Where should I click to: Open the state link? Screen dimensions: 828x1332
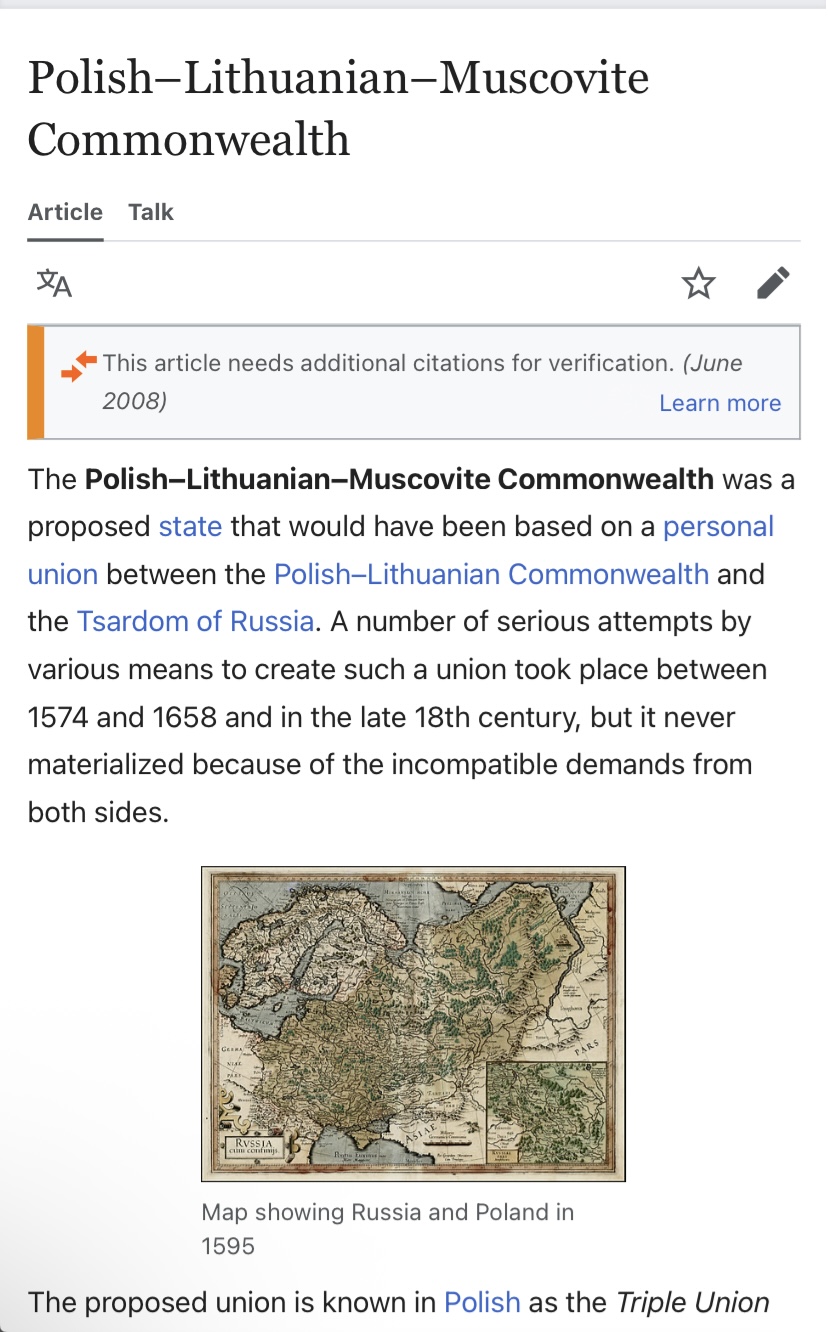(x=190, y=526)
